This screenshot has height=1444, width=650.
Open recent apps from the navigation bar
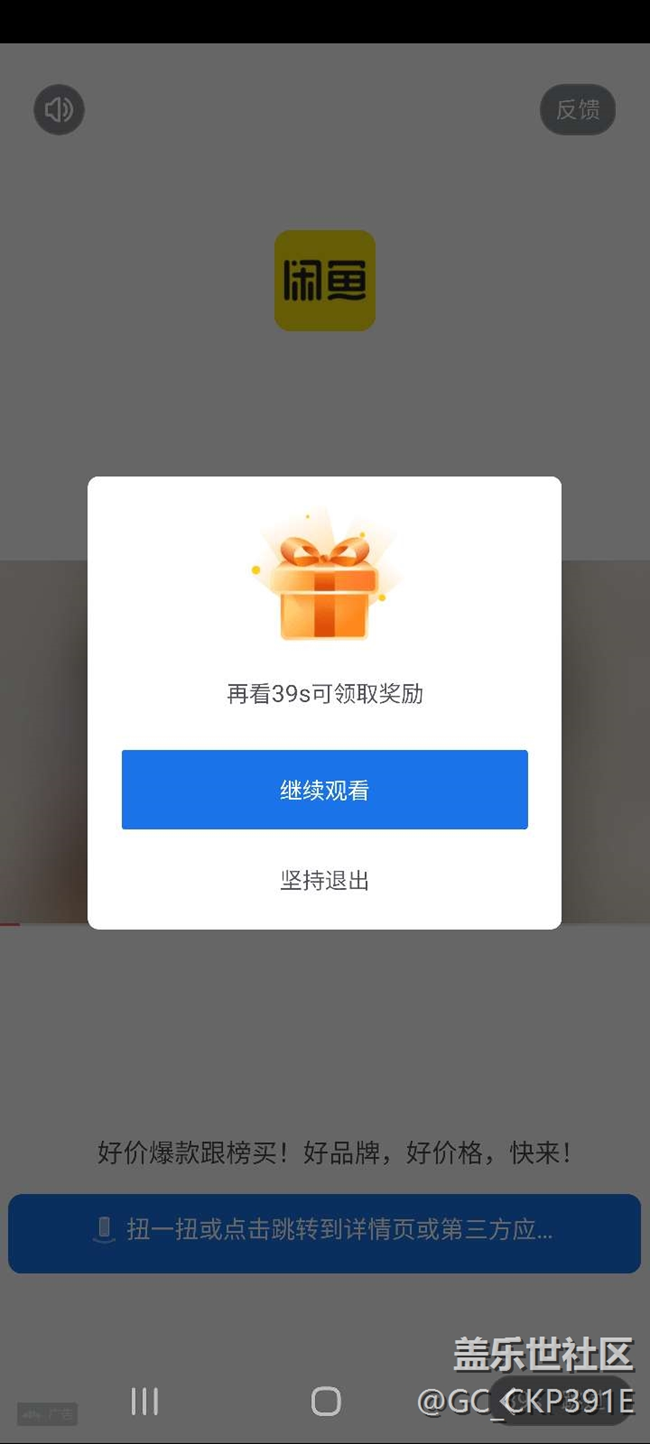(x=145, y=1401)
